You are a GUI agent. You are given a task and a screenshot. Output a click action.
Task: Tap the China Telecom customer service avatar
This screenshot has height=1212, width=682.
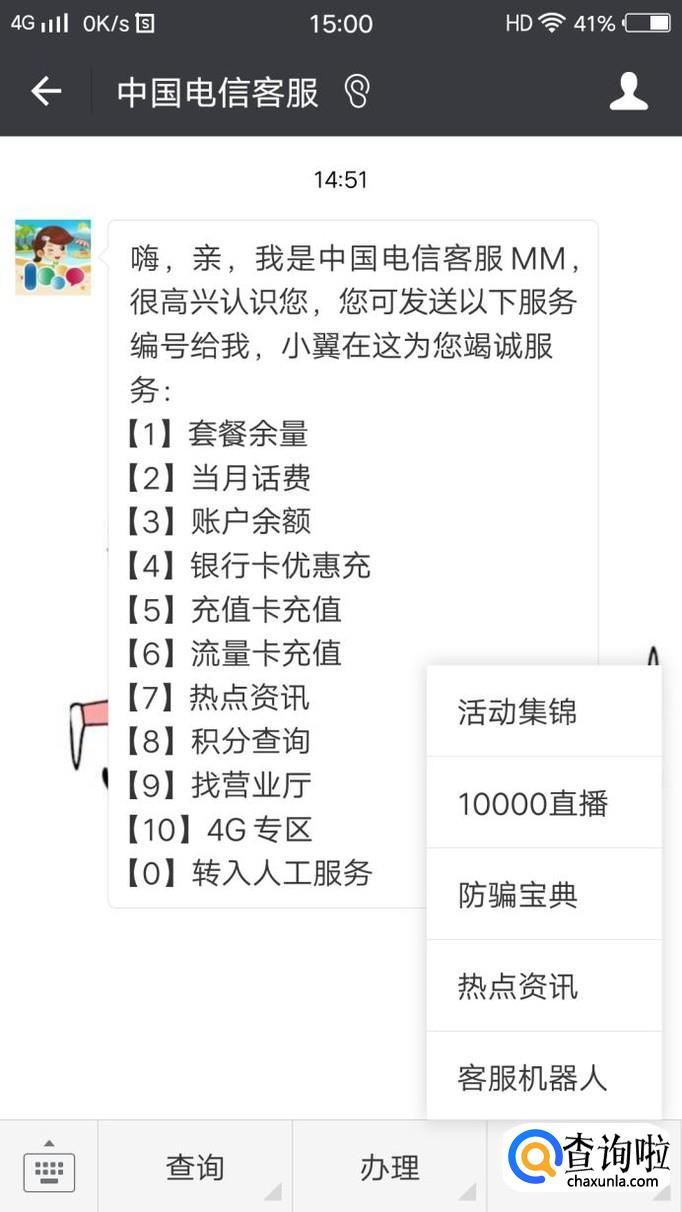(53, 257)
